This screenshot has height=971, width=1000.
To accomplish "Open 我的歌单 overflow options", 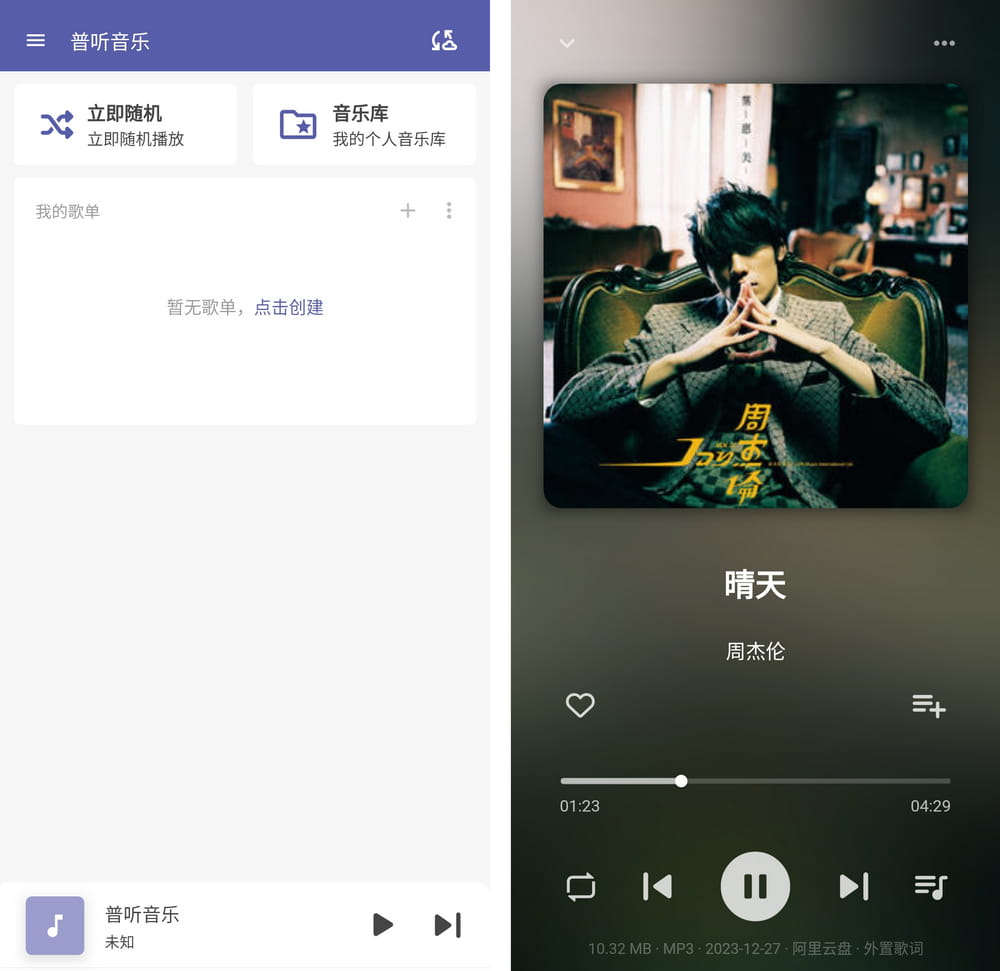I will pos(449,210).
